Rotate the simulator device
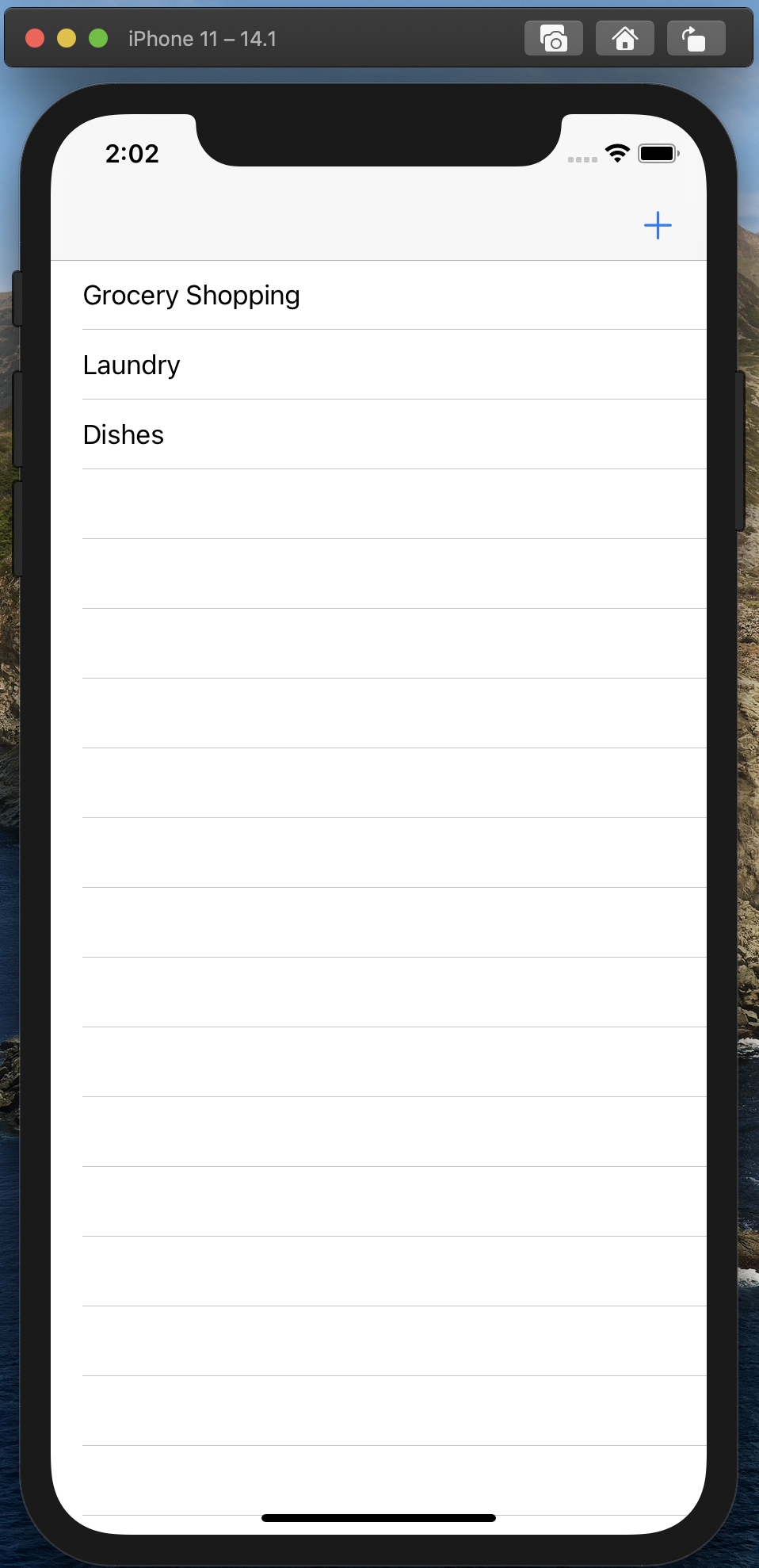759x1568 pixels. coord(696,38)
